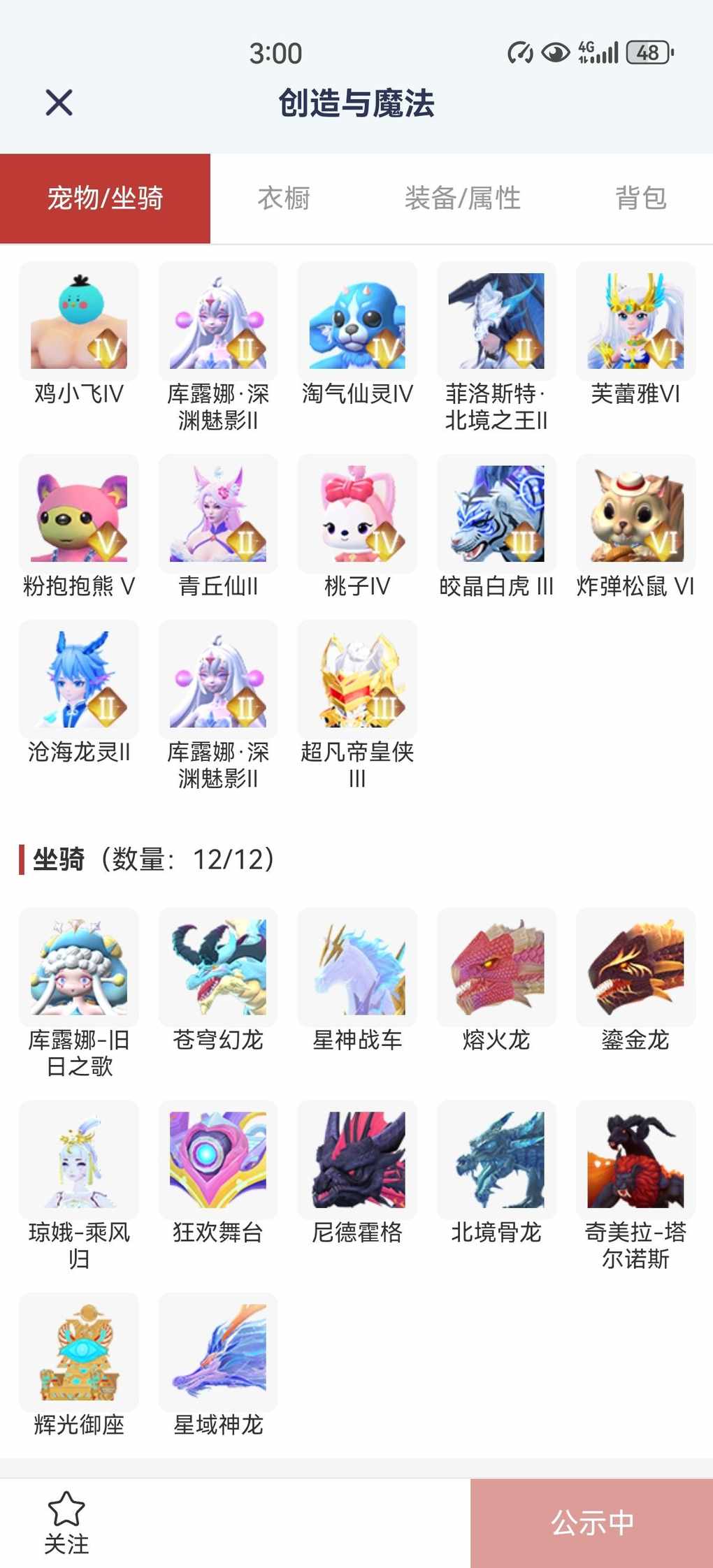Switch to the 装备/属性 tab
Screen dimensions: 713x1568
462,198
